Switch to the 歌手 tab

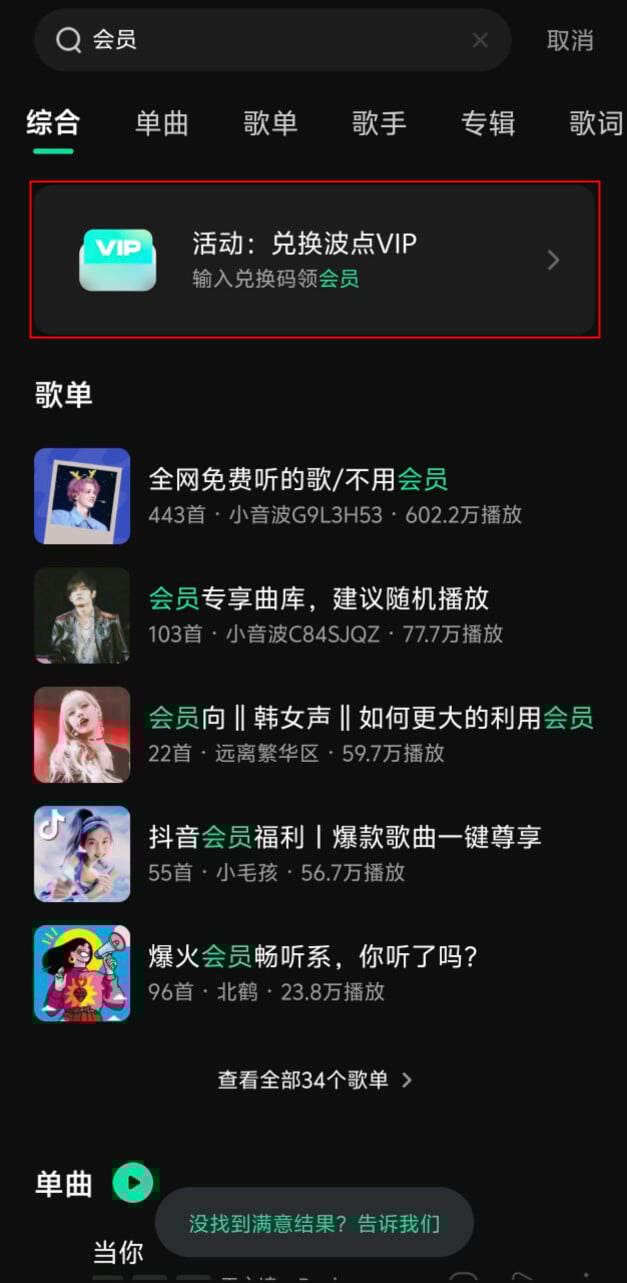coord(379,123)
